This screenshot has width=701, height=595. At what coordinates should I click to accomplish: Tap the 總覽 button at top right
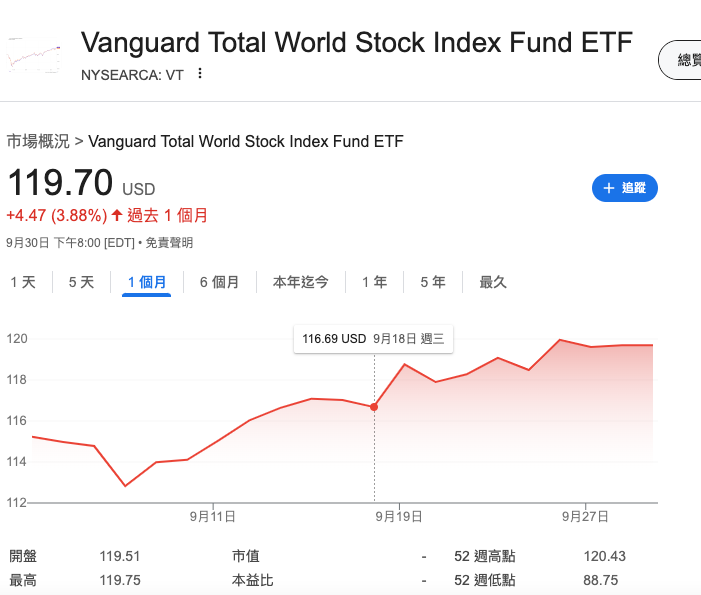(686, 60)
